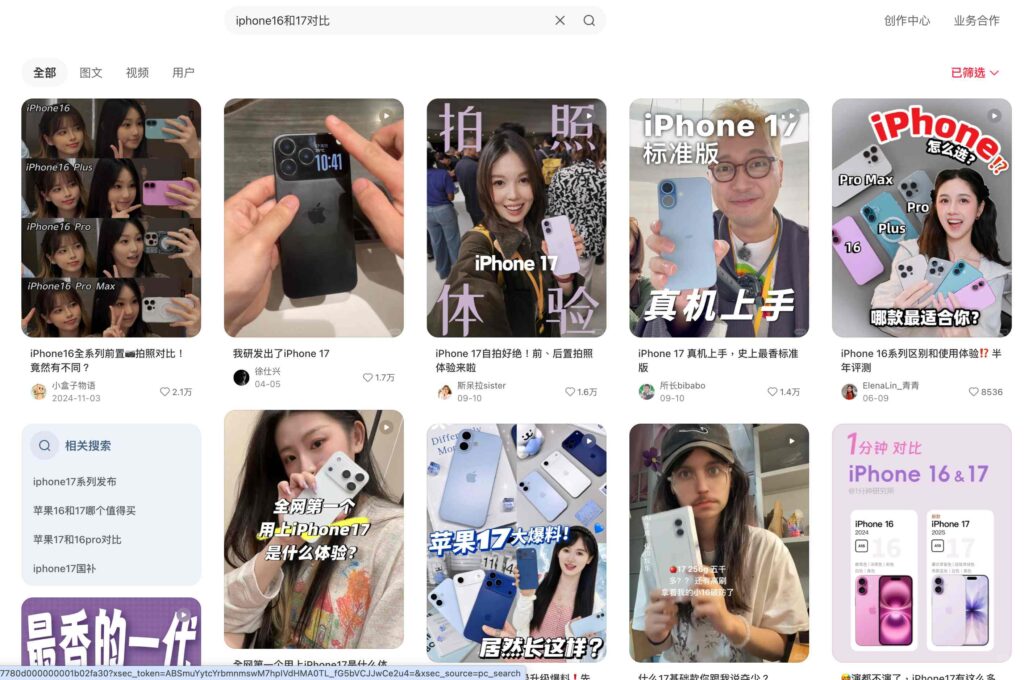Viewport: 1024px width, 680px height.
Task: Open 业务合作 link
Action: click(976, 20)
